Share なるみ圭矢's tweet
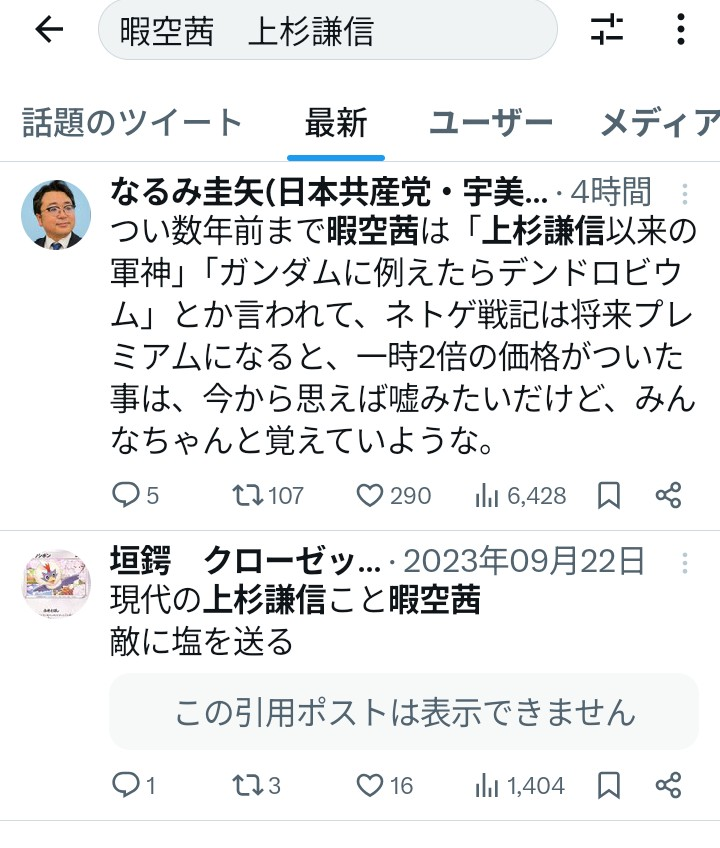Image resolution: width=720 pixels, height=848 pixels. (669, 495)
